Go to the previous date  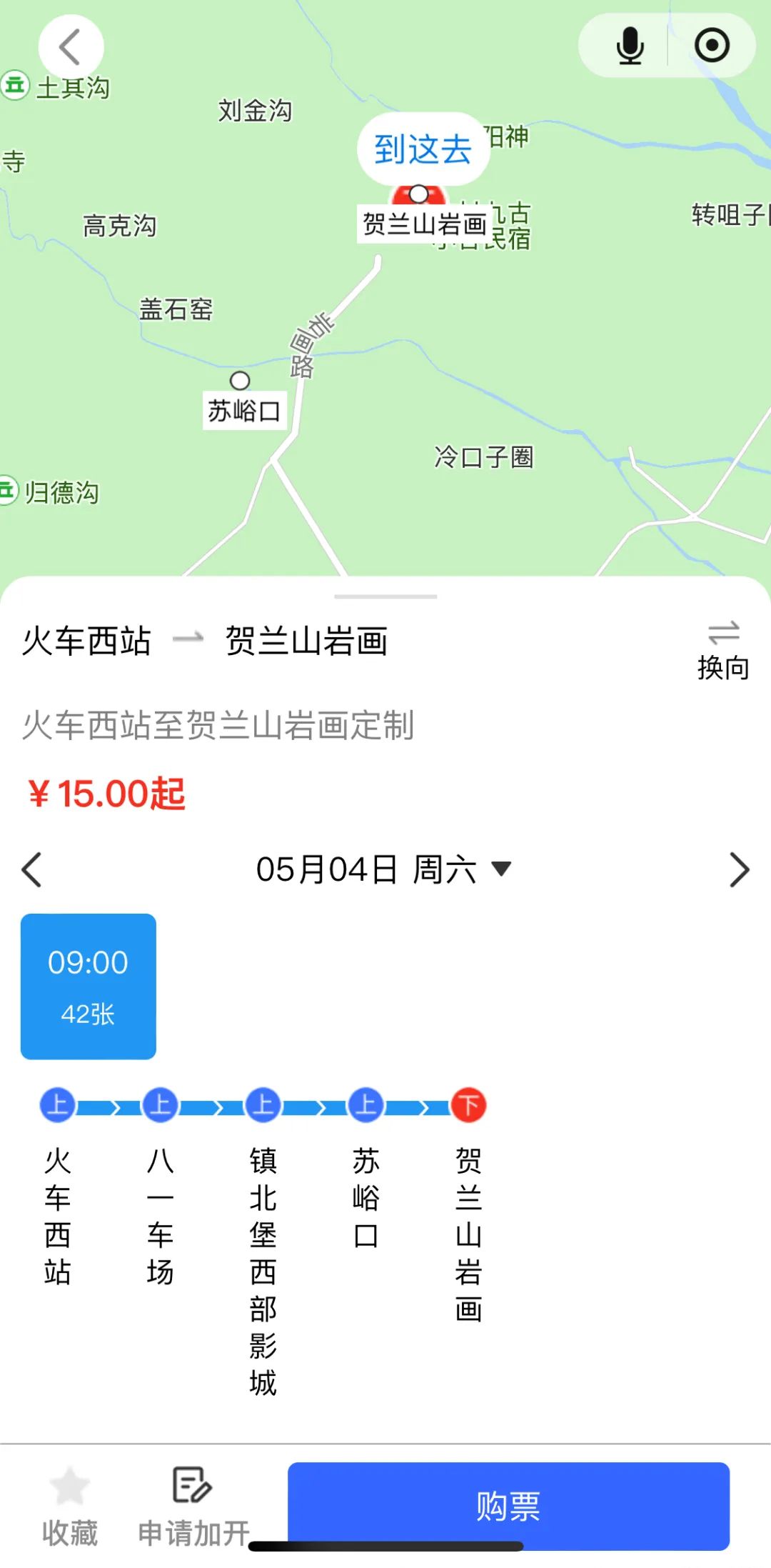(x=32, y=869)
